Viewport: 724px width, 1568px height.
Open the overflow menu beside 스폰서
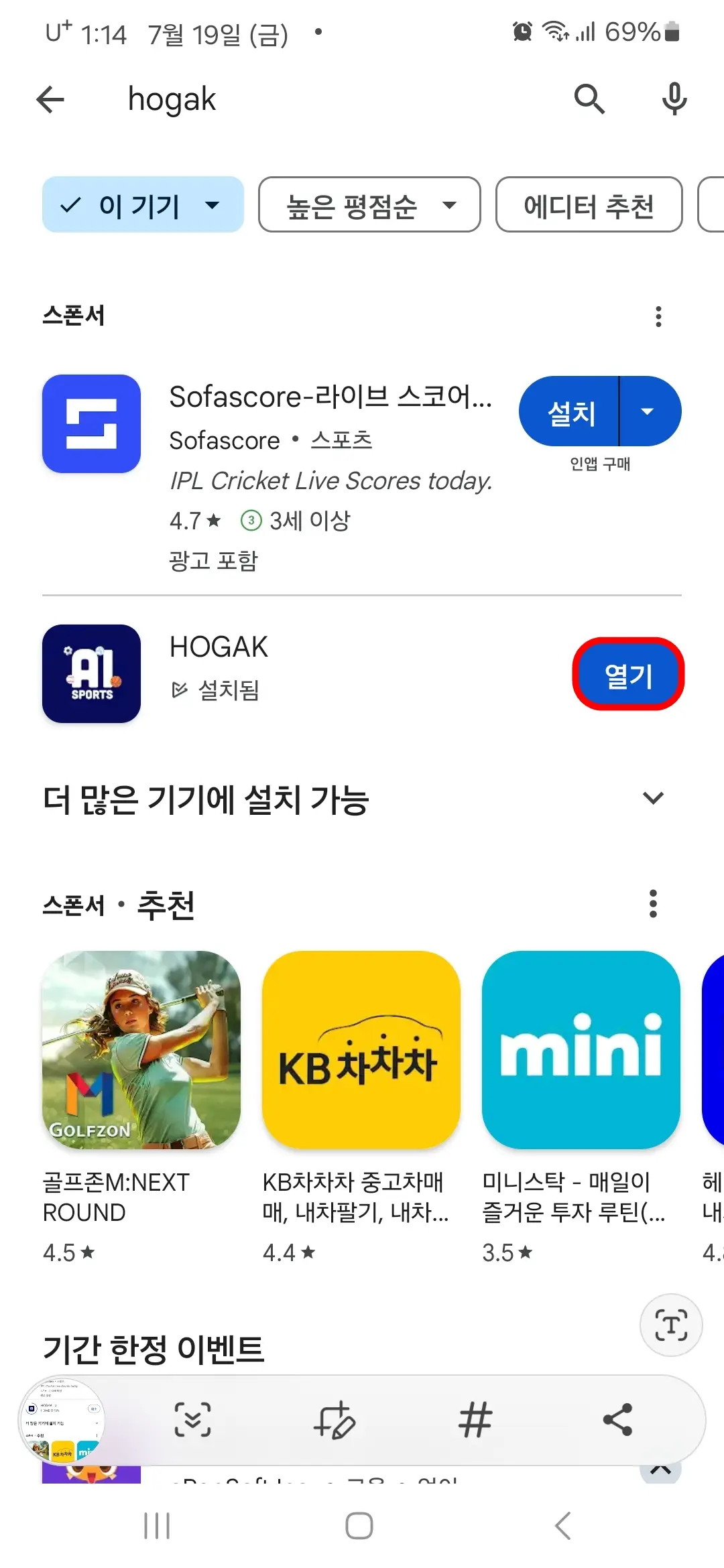point(658,316)
